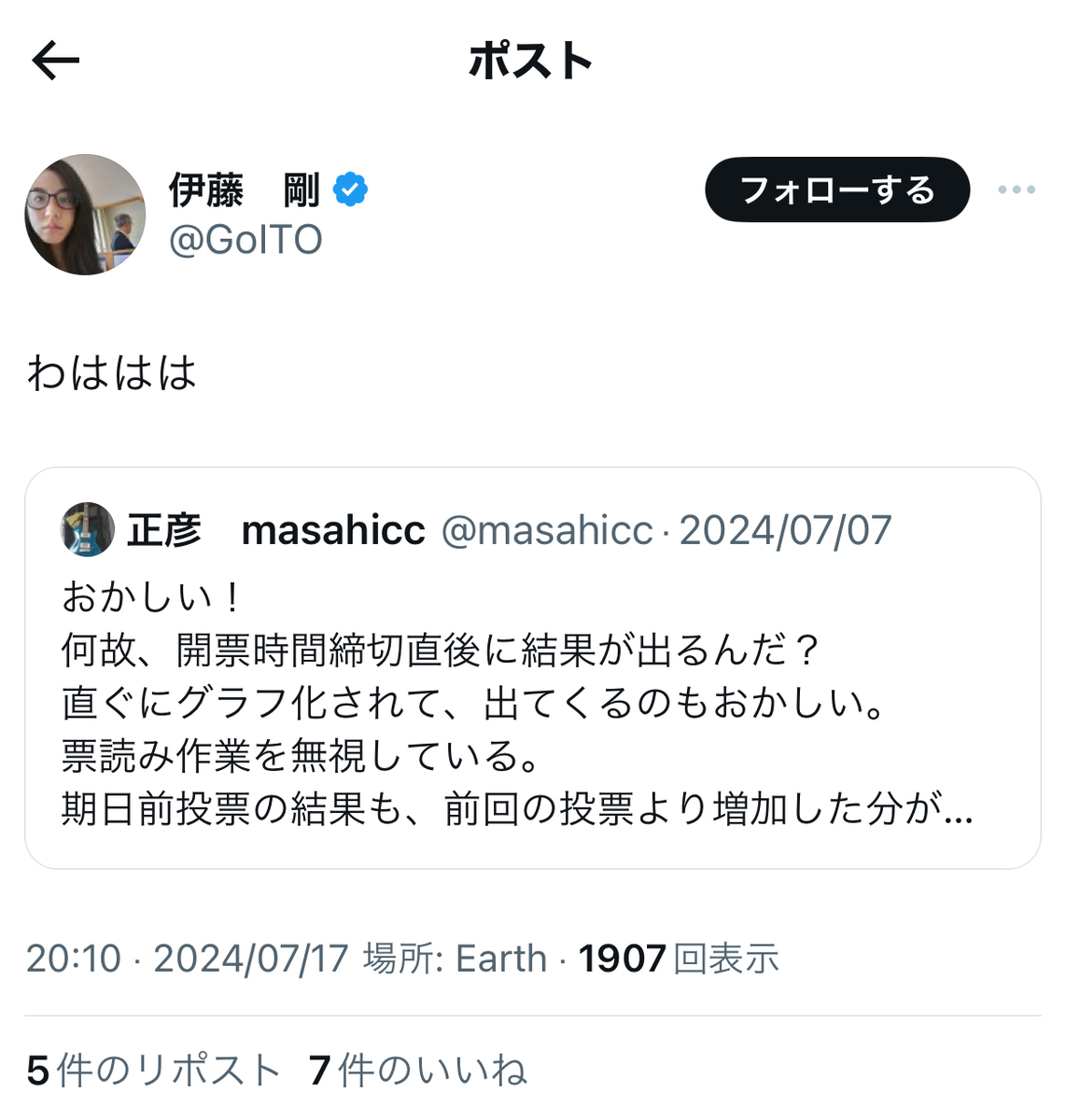
Task: View the 5件のリポスト list
Action: pyautogui.click(x=154, y=1071)
